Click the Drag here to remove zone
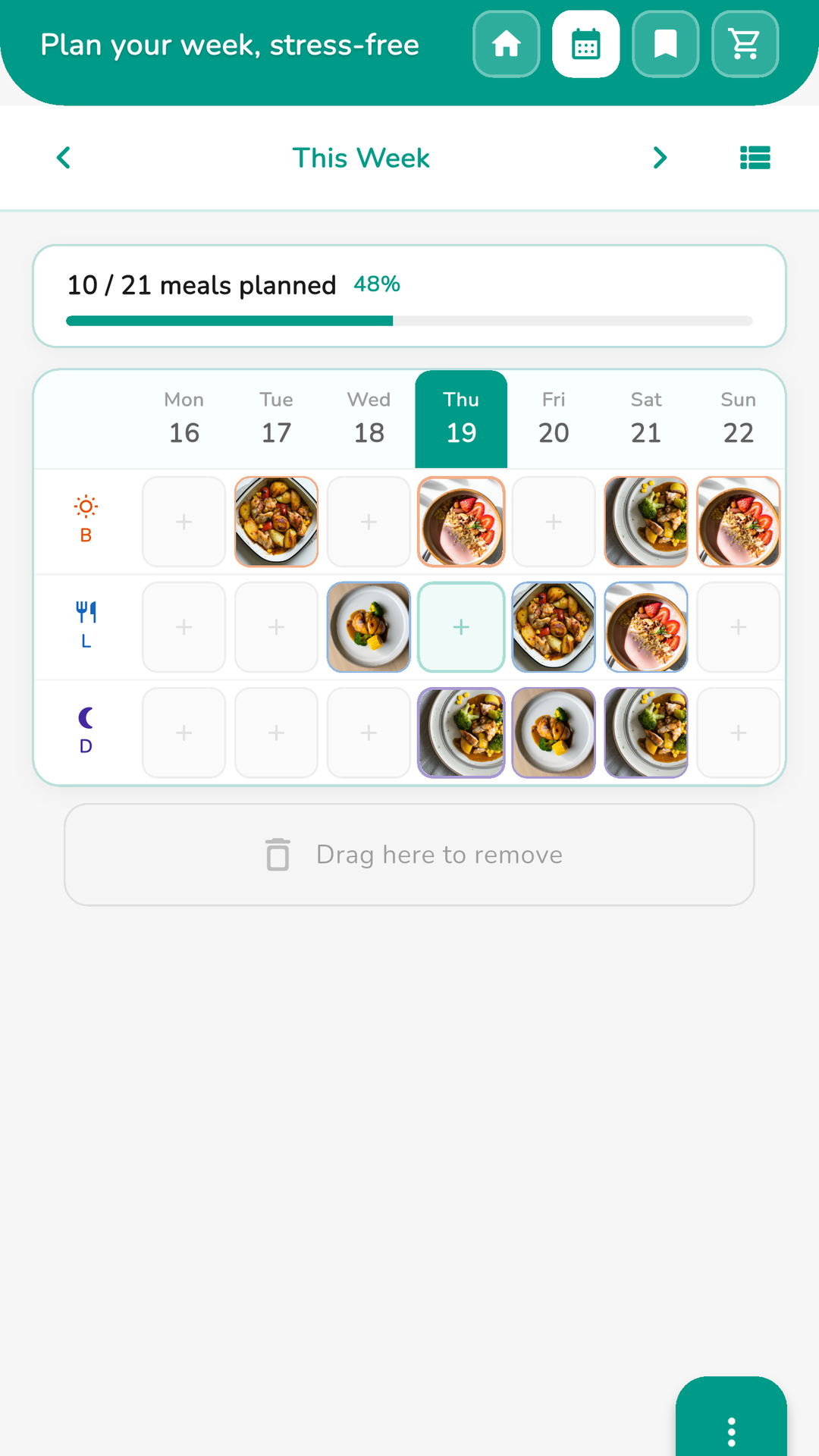This screenshot has width=819, height=1456. click(409, 855)
